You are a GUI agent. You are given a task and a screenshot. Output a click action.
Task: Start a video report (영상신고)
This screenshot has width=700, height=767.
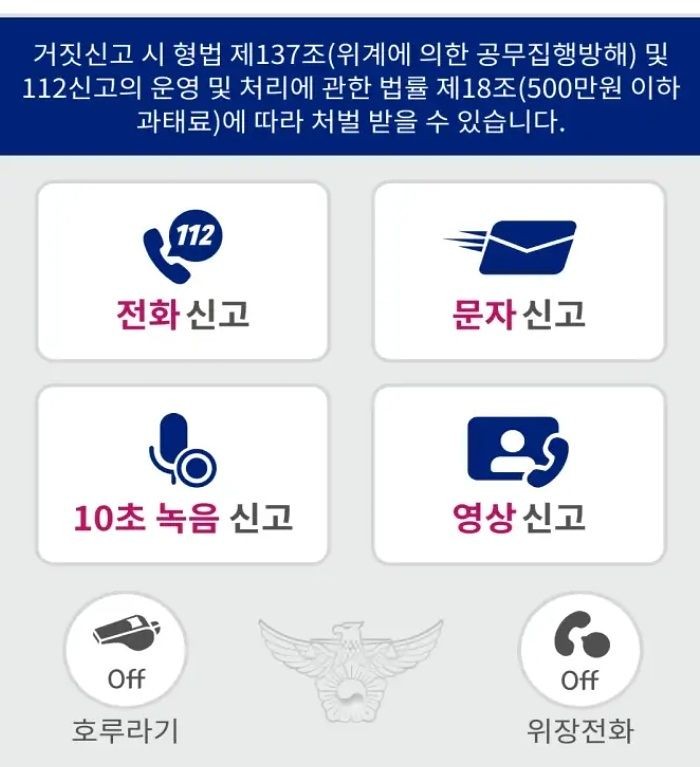[518, 475]
